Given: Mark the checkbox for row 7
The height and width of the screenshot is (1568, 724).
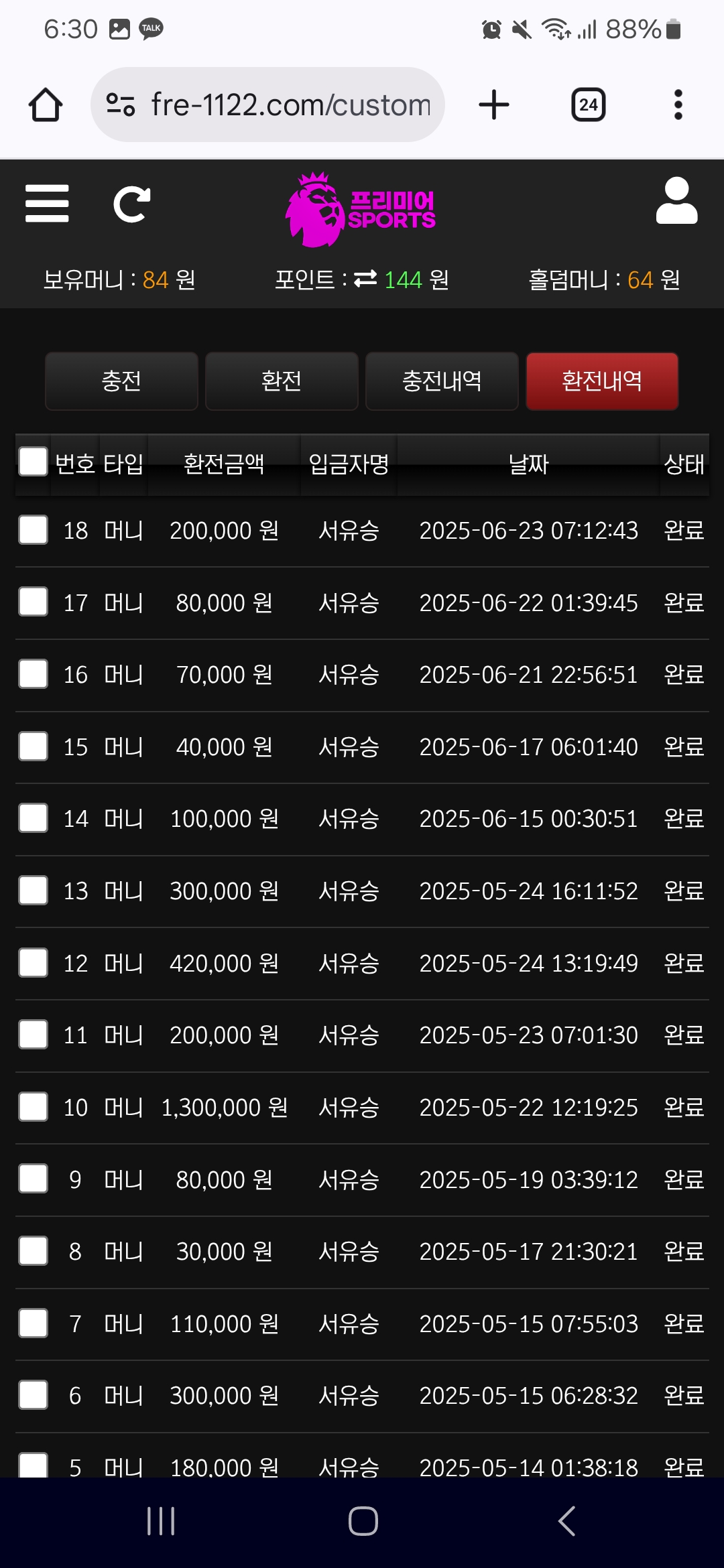Looking at the screenshot, I should click(33, 1323).
